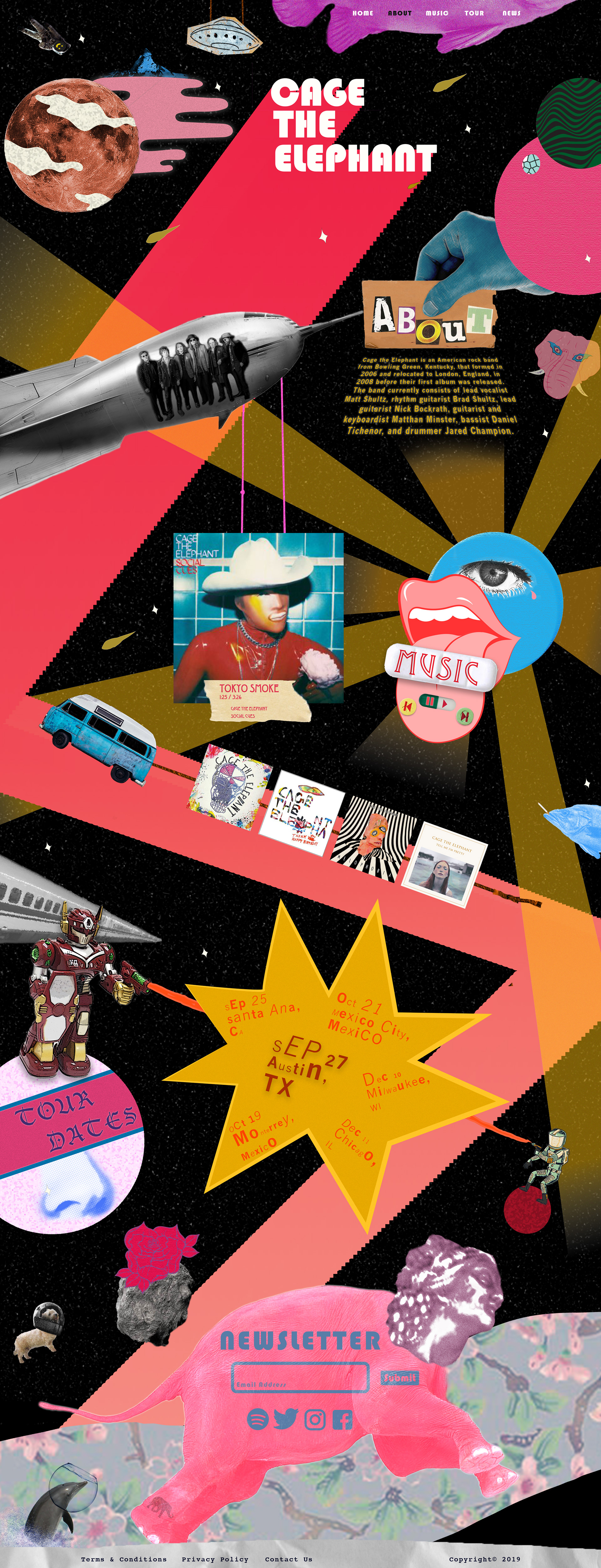Visit the Twitter profile icon

[x=285, y=1419]
